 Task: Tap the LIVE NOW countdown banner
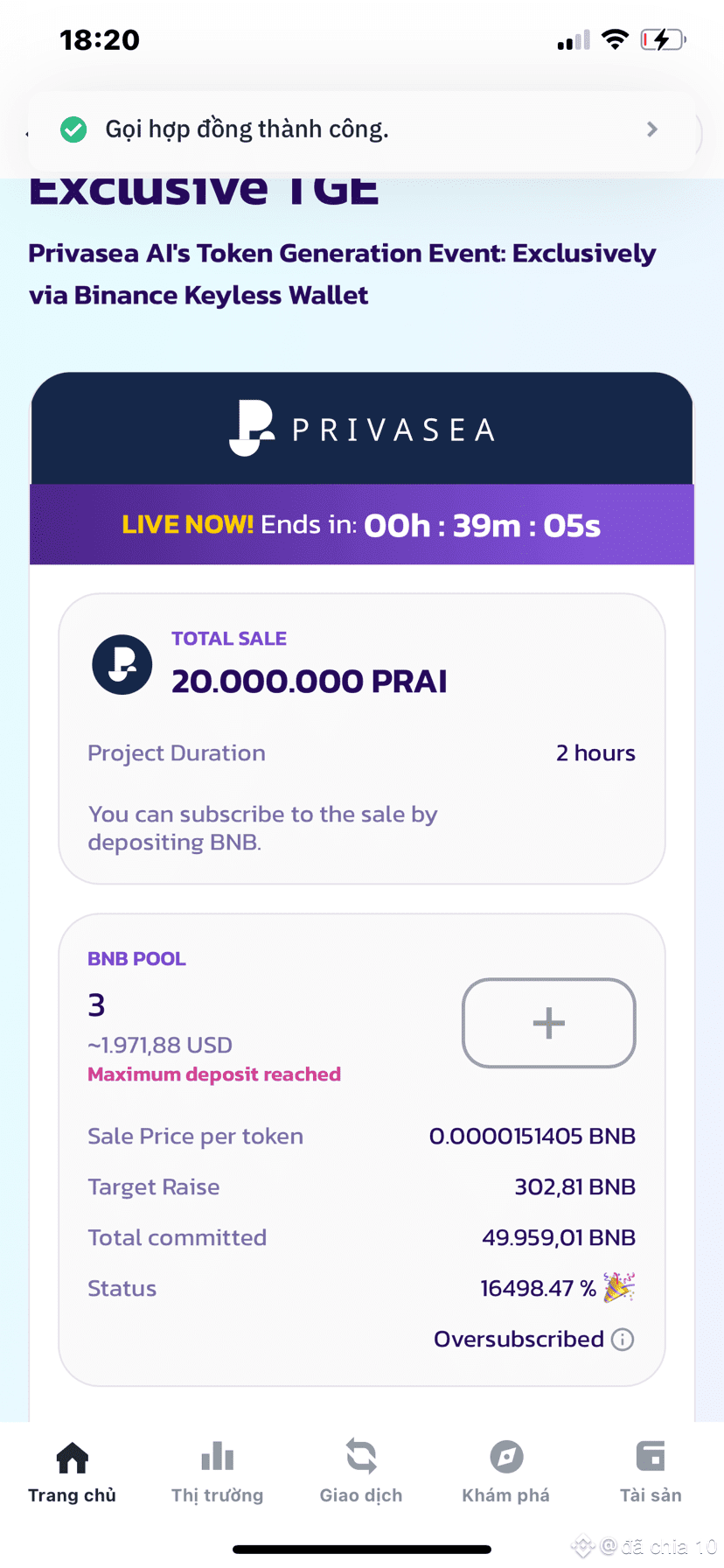point(361,525)
